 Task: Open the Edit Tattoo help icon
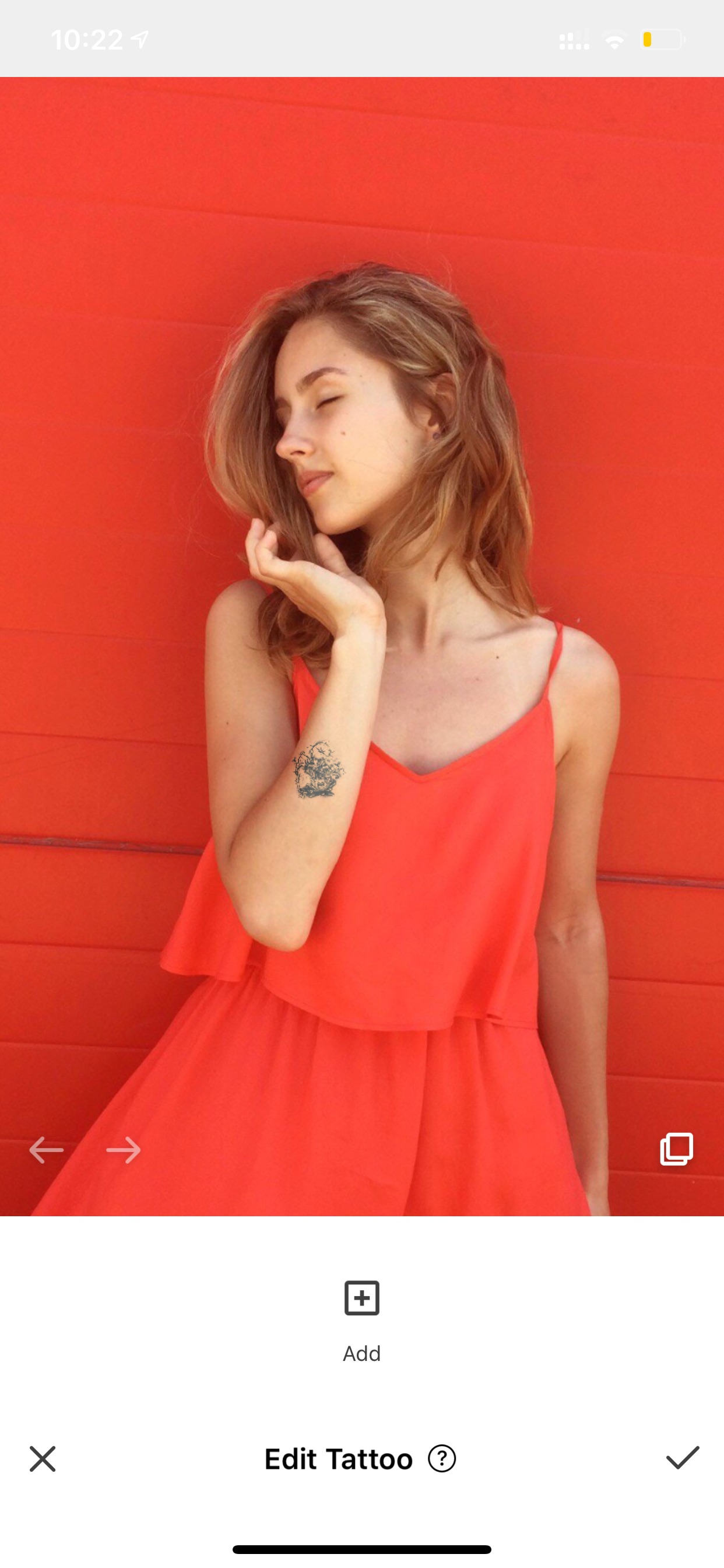(x=442, y=1459)
